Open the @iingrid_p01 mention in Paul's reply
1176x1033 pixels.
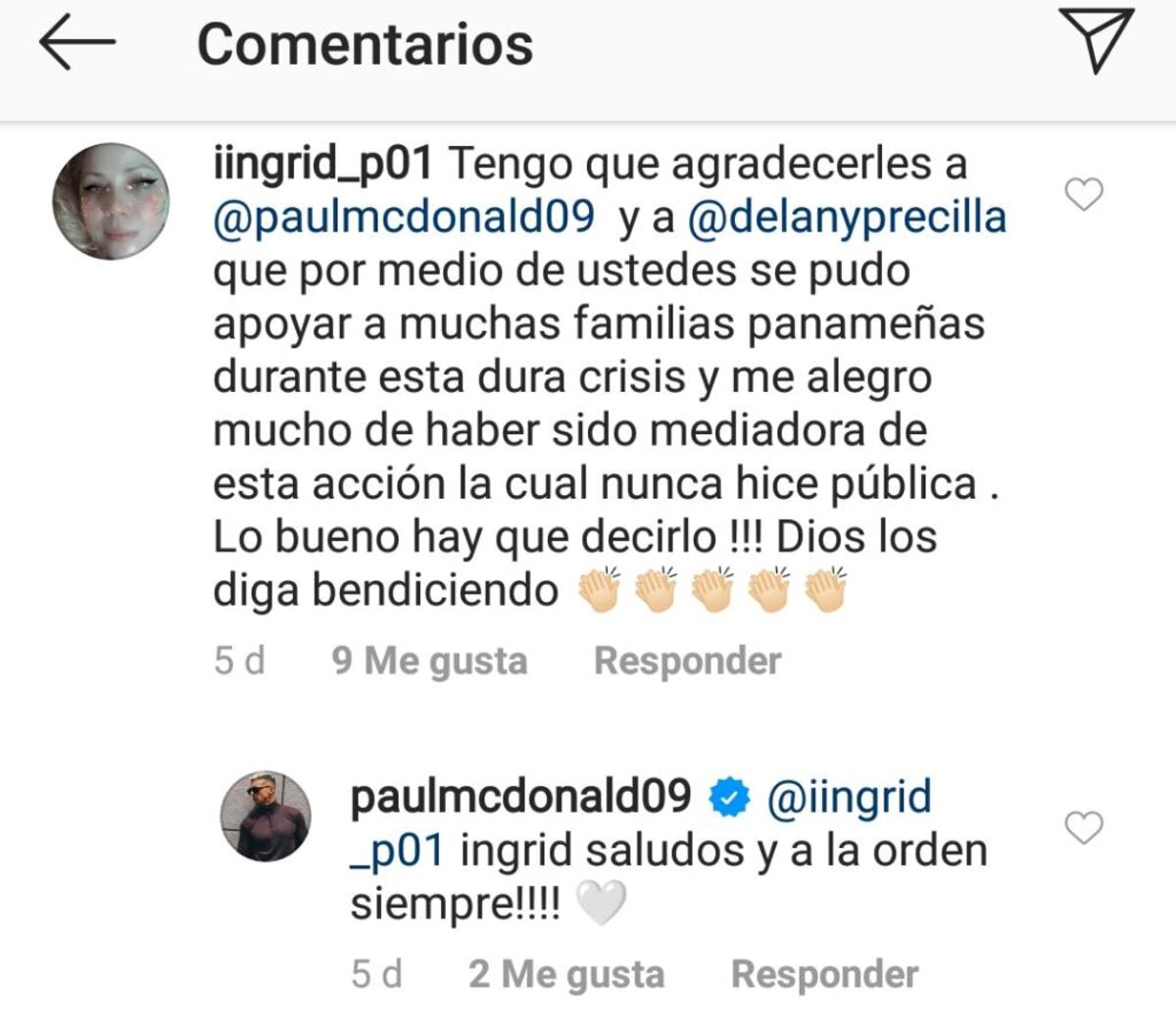pyautogui.click(x=848, y=797)
